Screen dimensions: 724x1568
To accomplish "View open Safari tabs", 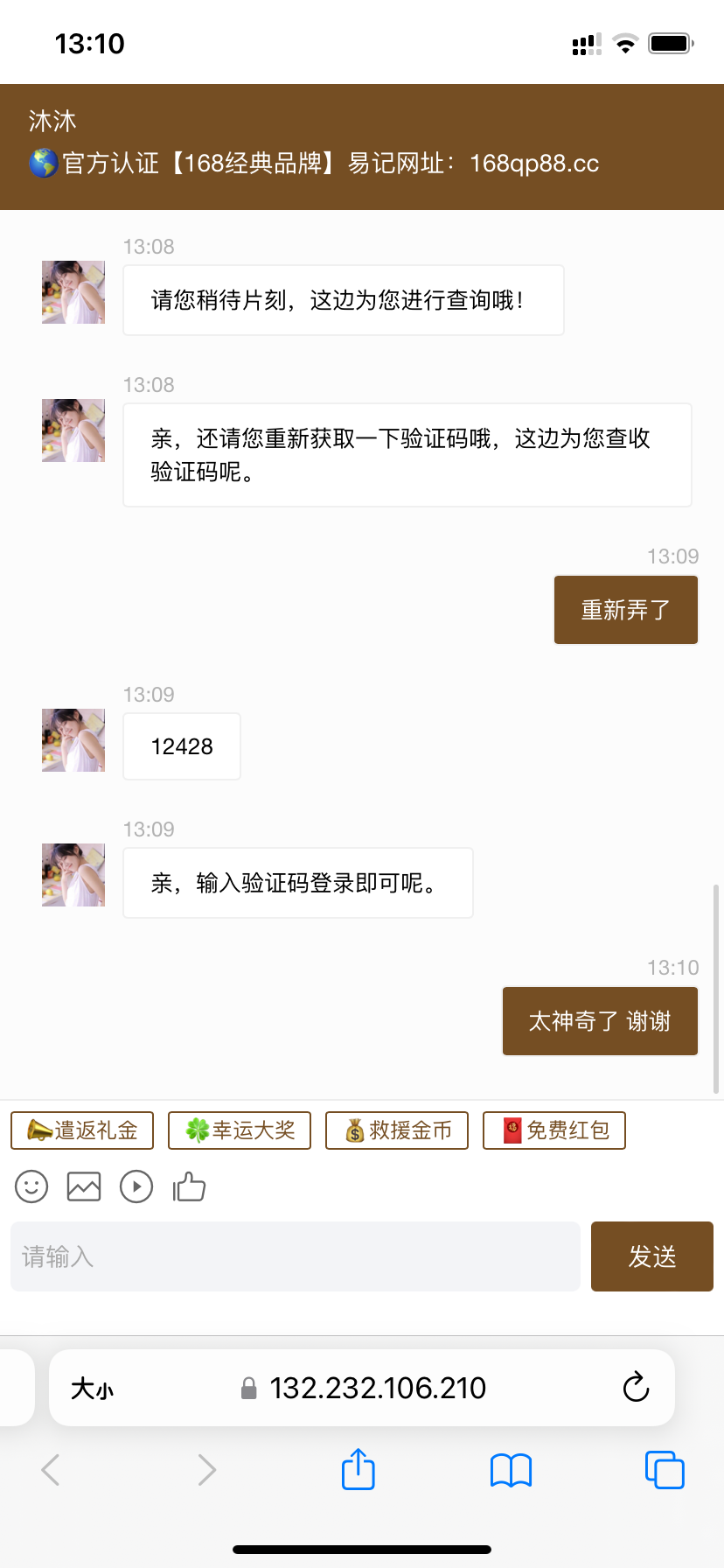I will click(665, 1469).
